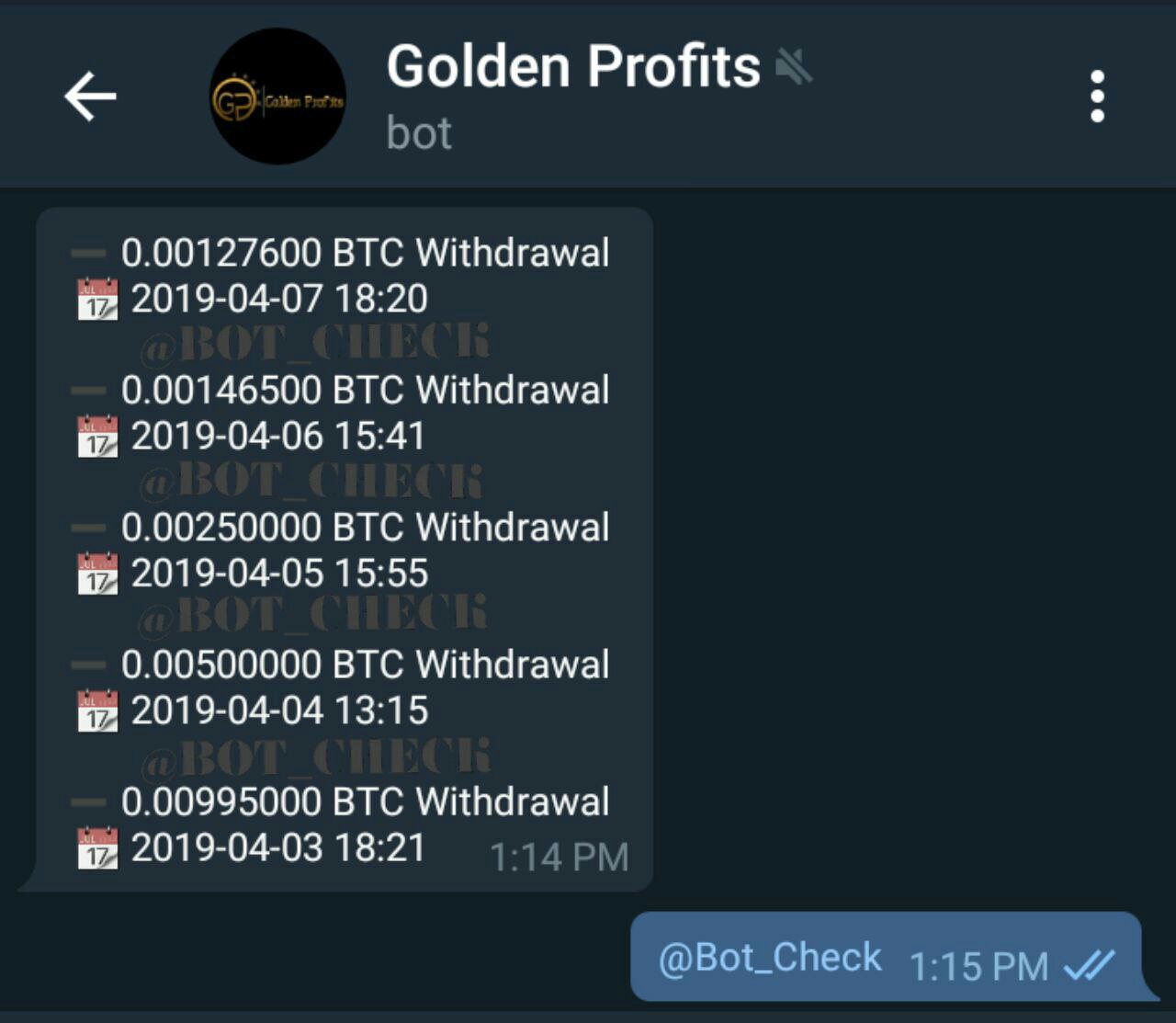Open the three-dot overflow menu

1096,97
